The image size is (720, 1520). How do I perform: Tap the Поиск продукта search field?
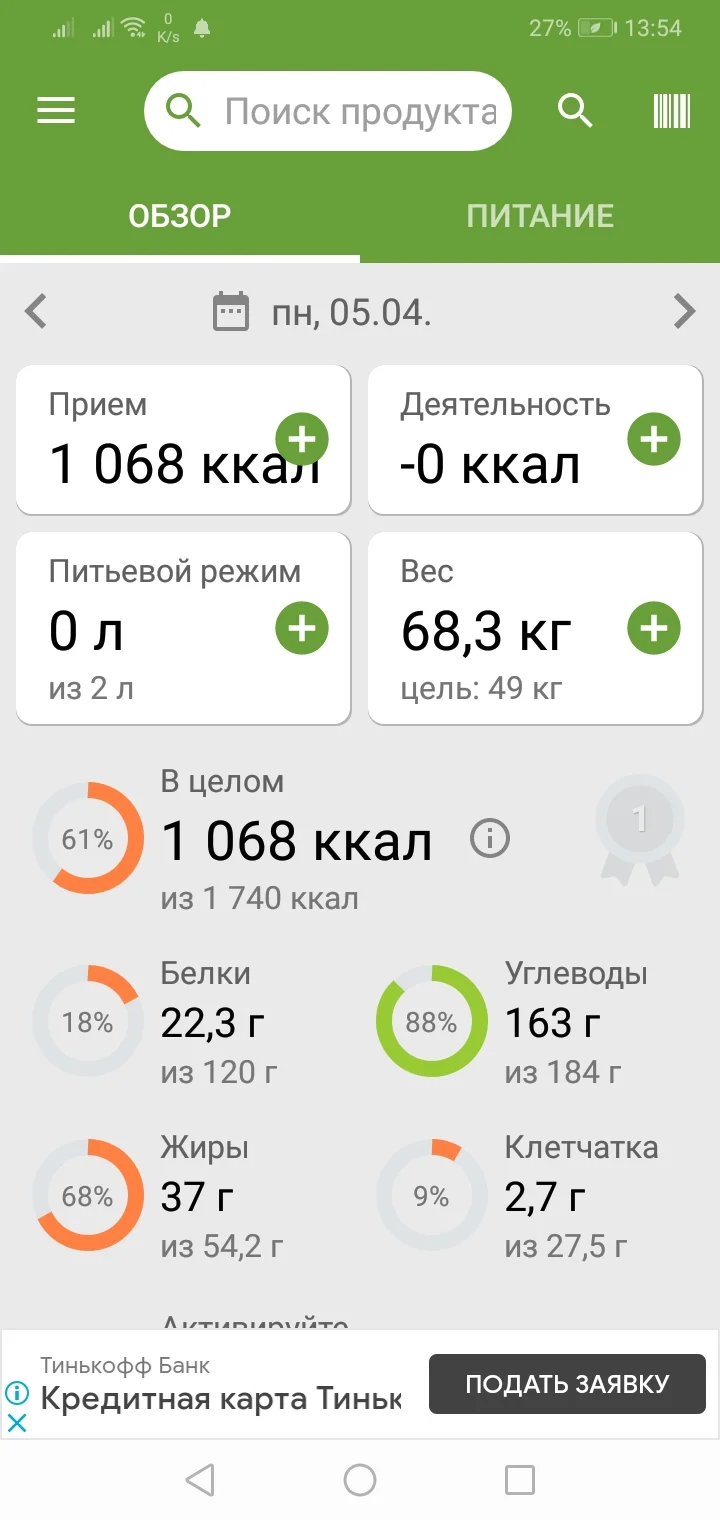click(x=330, y=111)
